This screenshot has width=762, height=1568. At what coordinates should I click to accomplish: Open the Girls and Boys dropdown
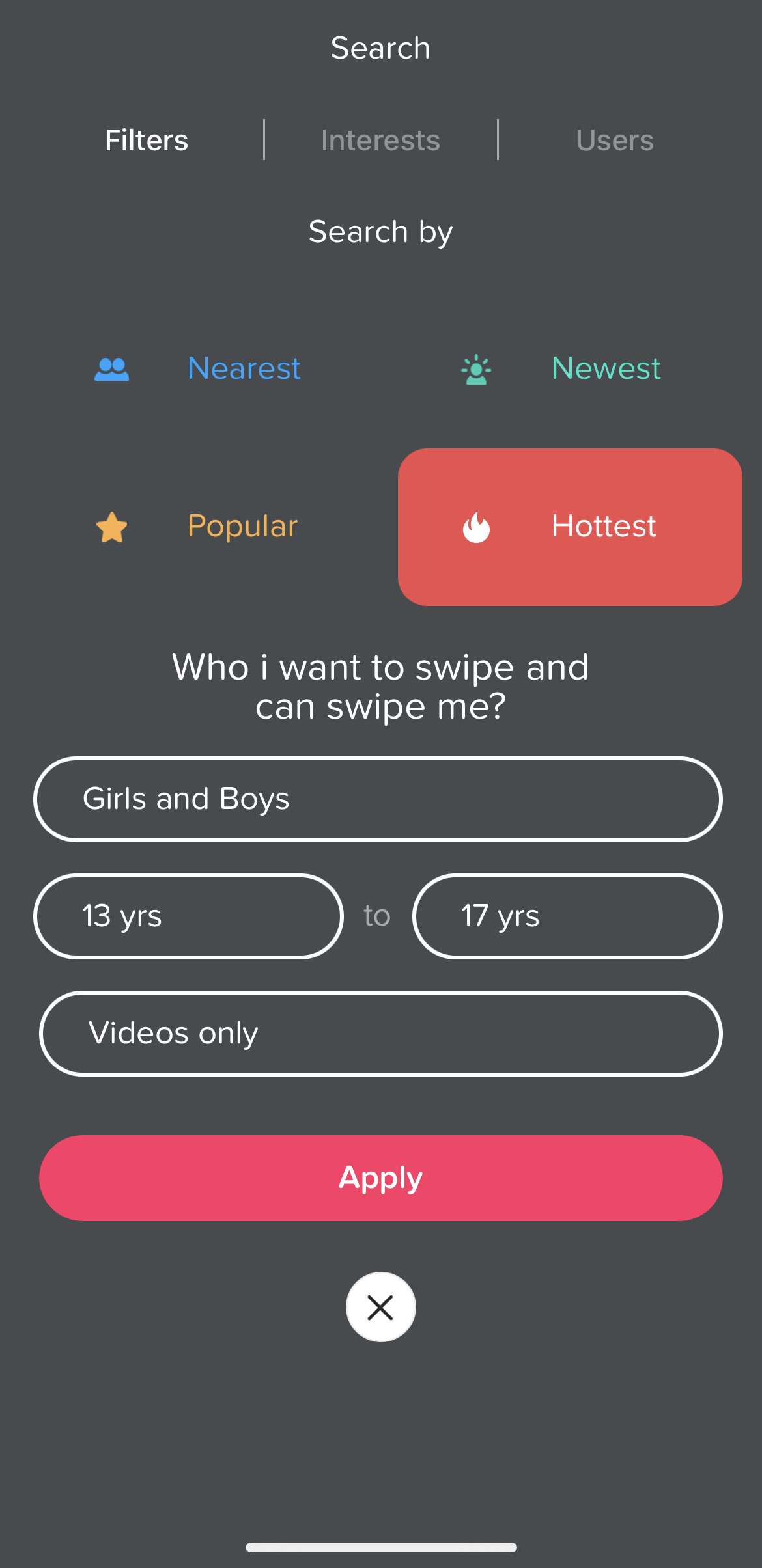378,799
